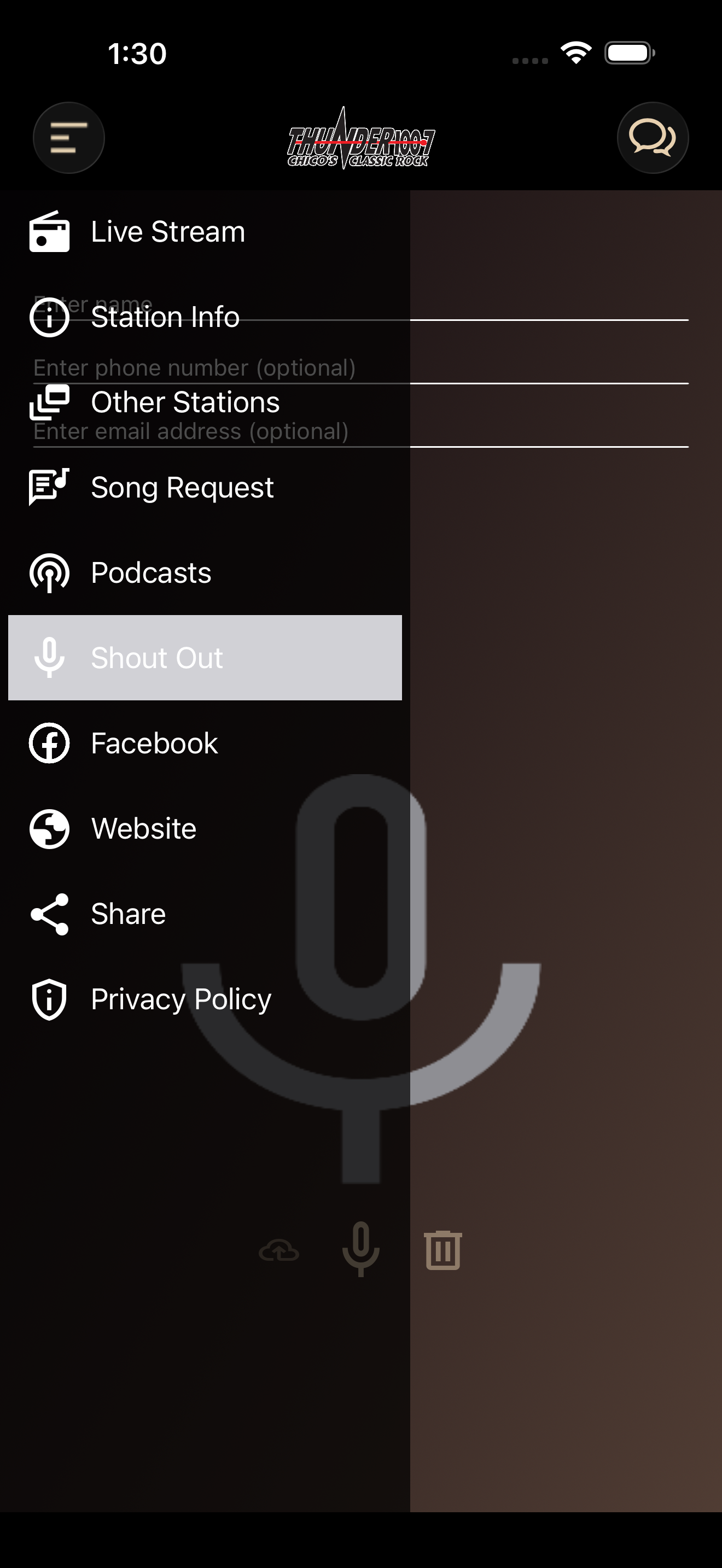The width and height of the screenshot is (722, 1568).
Task: Close the drawer with the menu button
Action: [69, 138]
